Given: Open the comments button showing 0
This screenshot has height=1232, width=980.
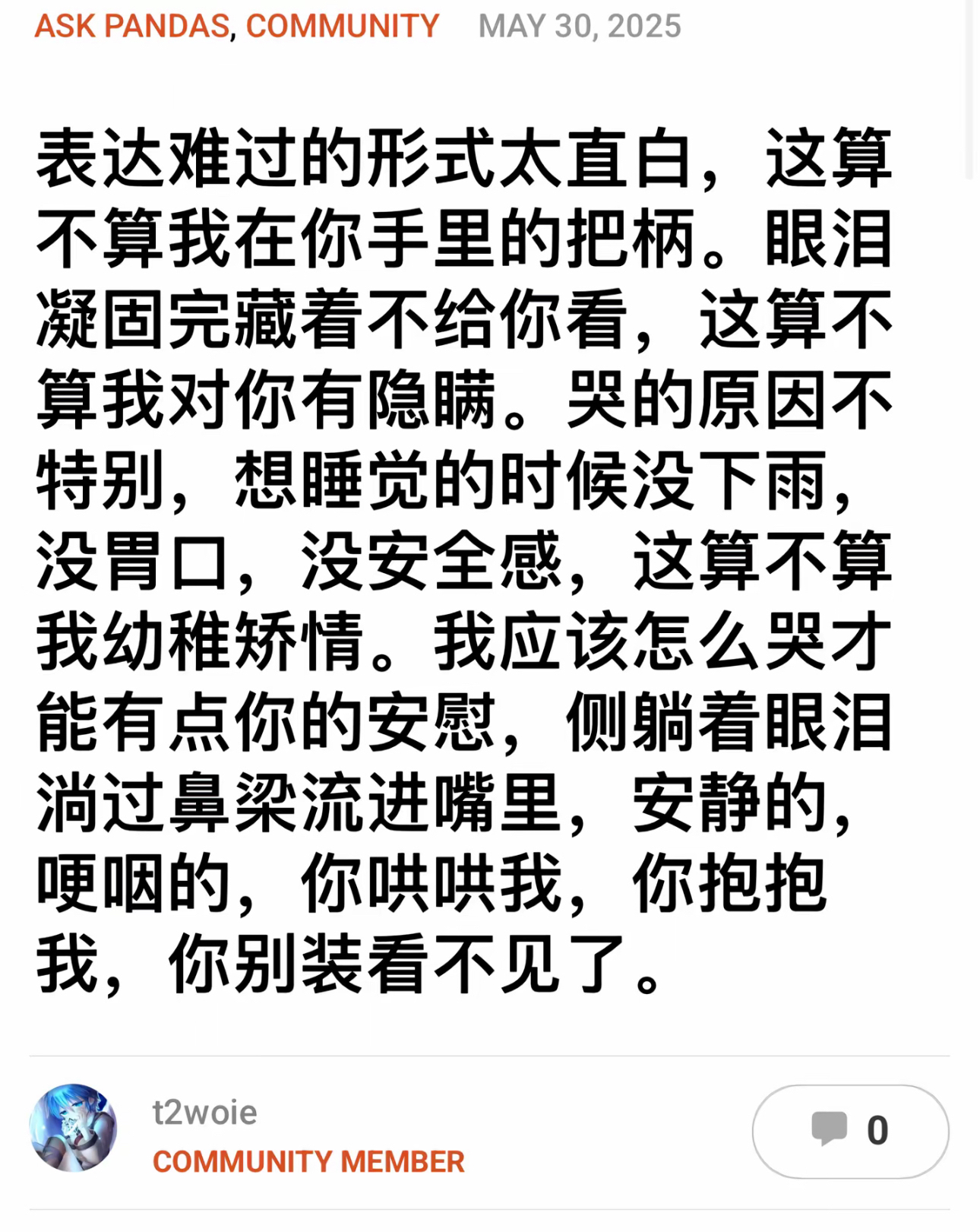Looking at the screenshot, I should pyautogui.click(x=849, y=1131).
